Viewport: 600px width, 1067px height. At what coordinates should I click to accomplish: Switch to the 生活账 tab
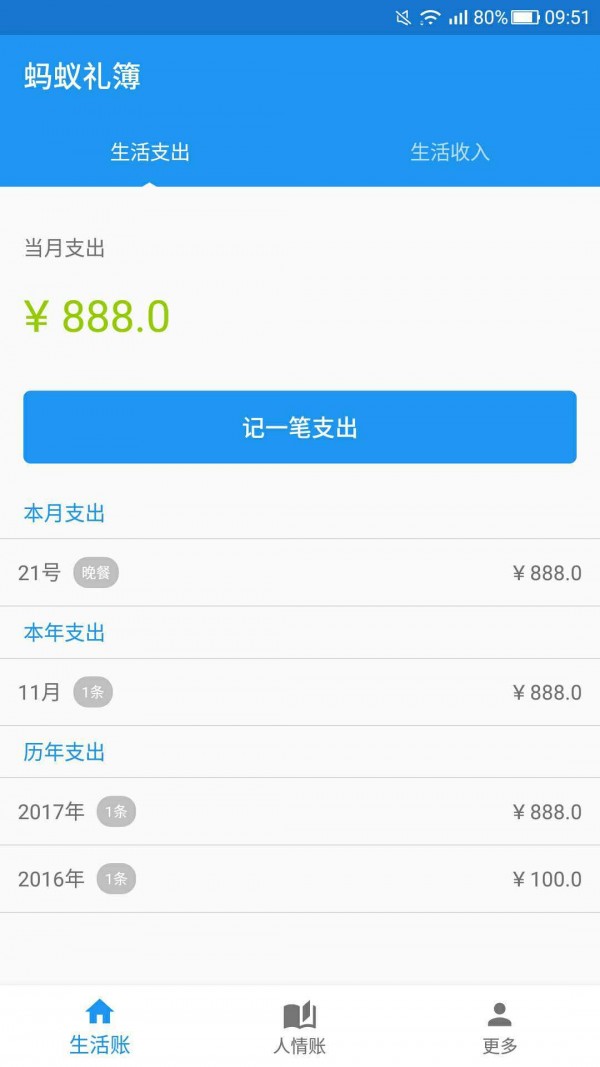[x=100, y=1027]
